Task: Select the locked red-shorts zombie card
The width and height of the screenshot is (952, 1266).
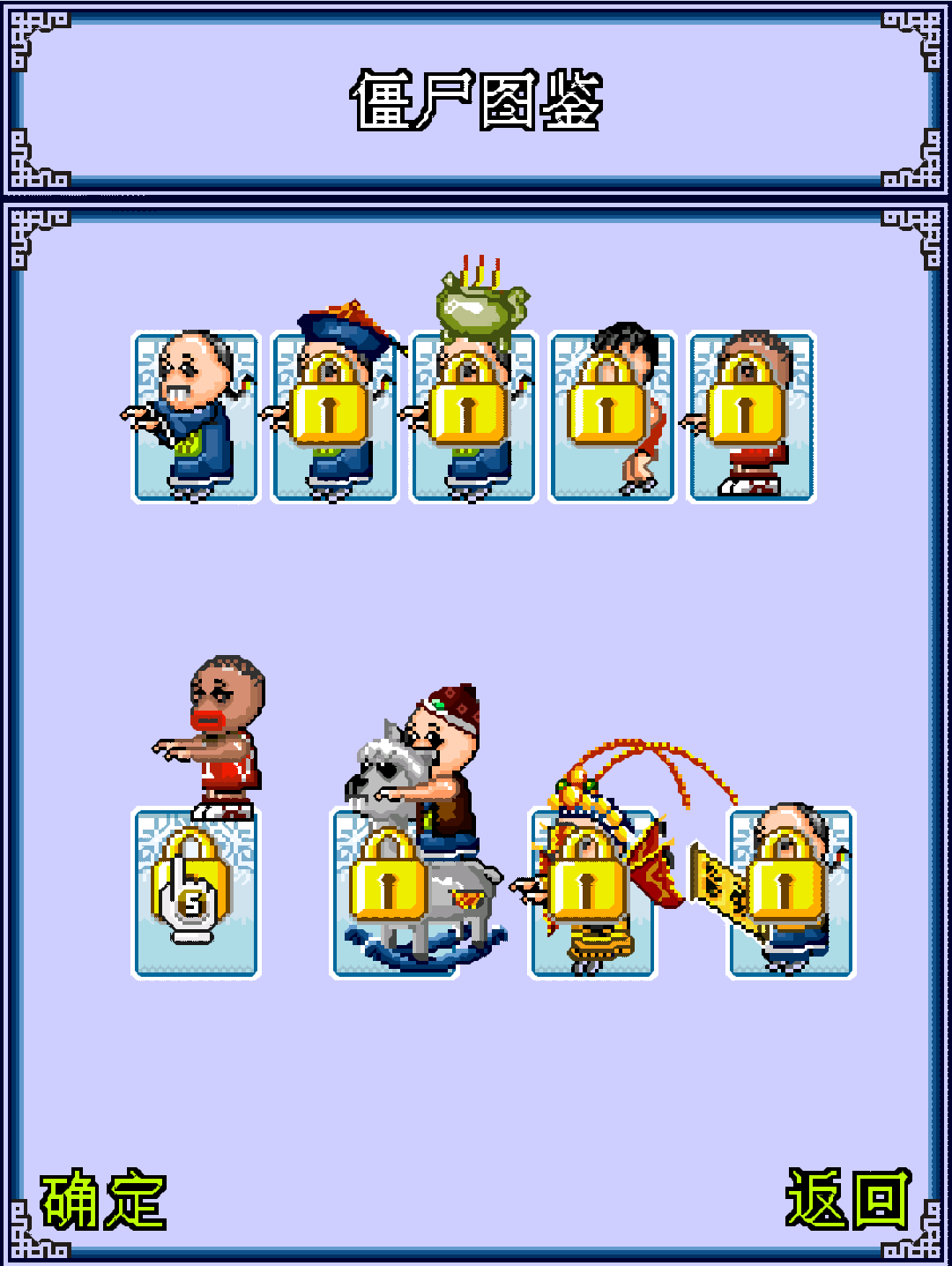Action: (x=751, y=417)
